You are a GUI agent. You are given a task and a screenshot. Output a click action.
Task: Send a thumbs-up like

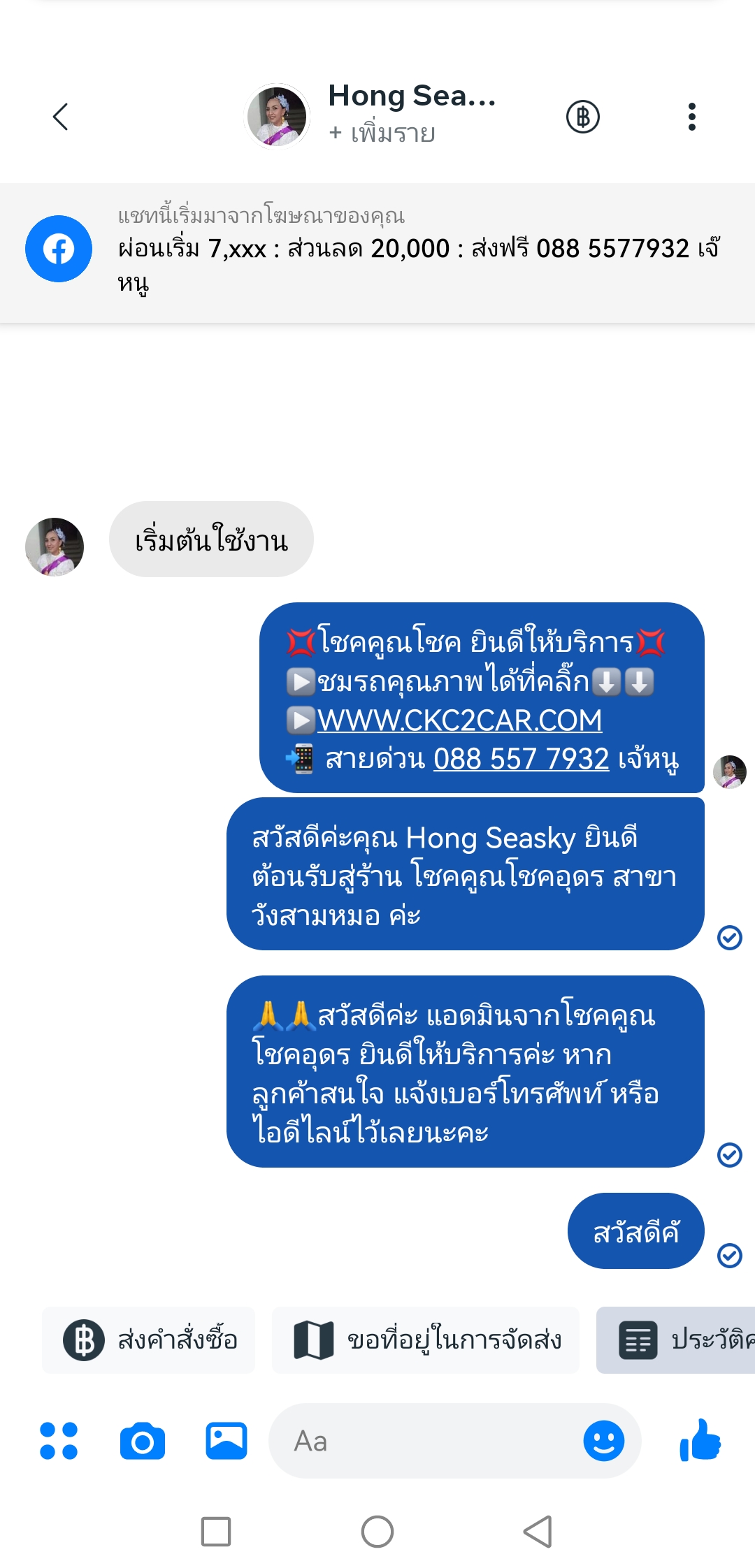pos(700,1441)
